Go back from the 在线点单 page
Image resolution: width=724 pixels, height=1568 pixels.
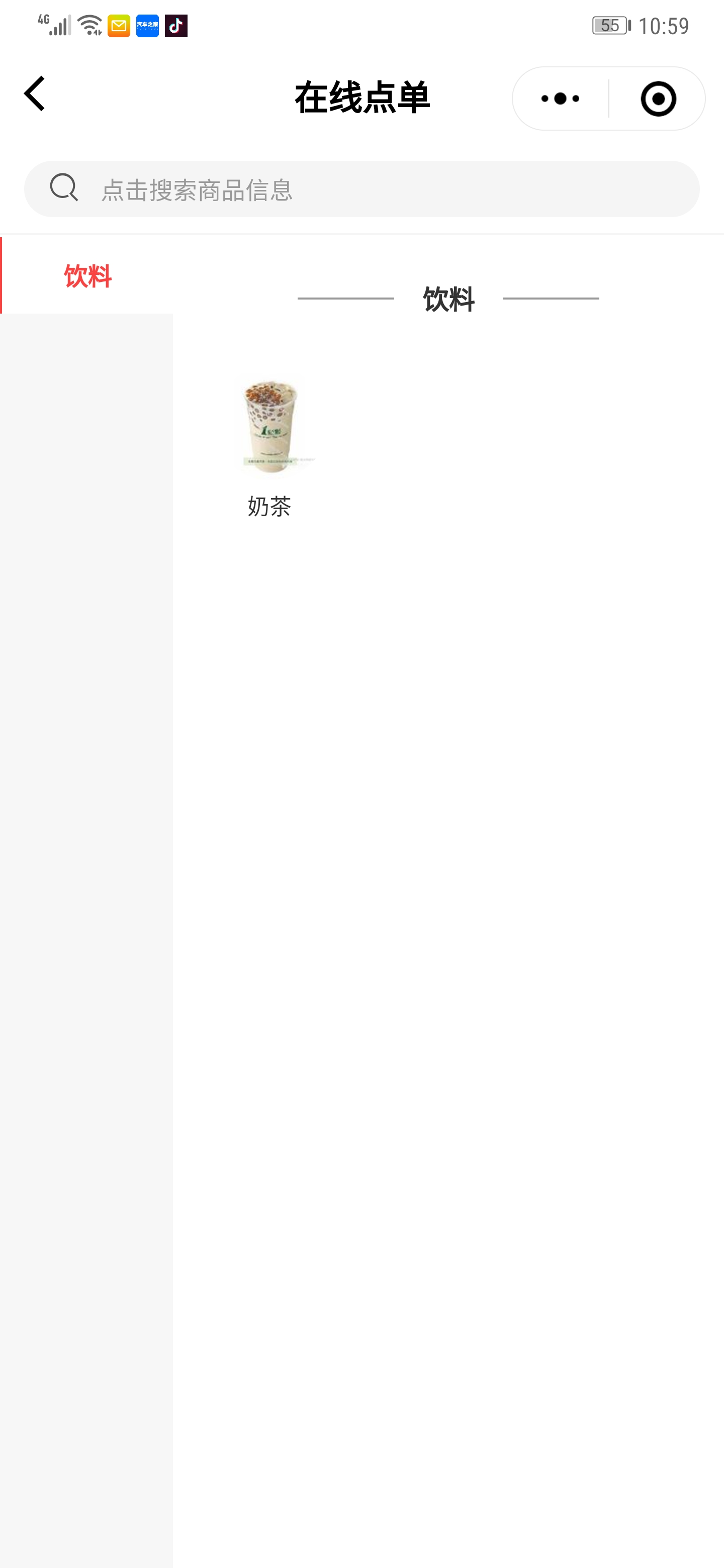point(35,94)
